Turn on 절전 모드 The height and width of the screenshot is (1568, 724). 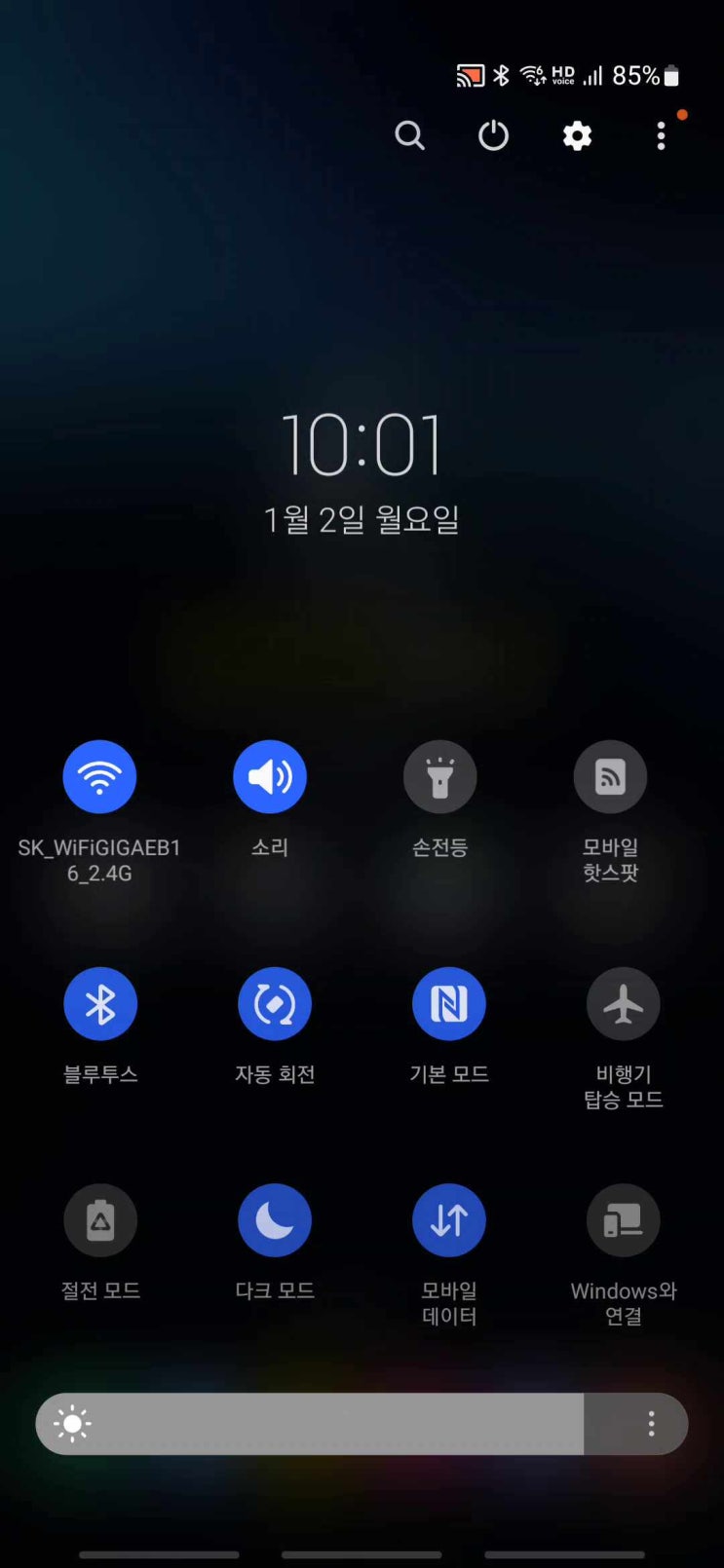[x=100, y=1220]
